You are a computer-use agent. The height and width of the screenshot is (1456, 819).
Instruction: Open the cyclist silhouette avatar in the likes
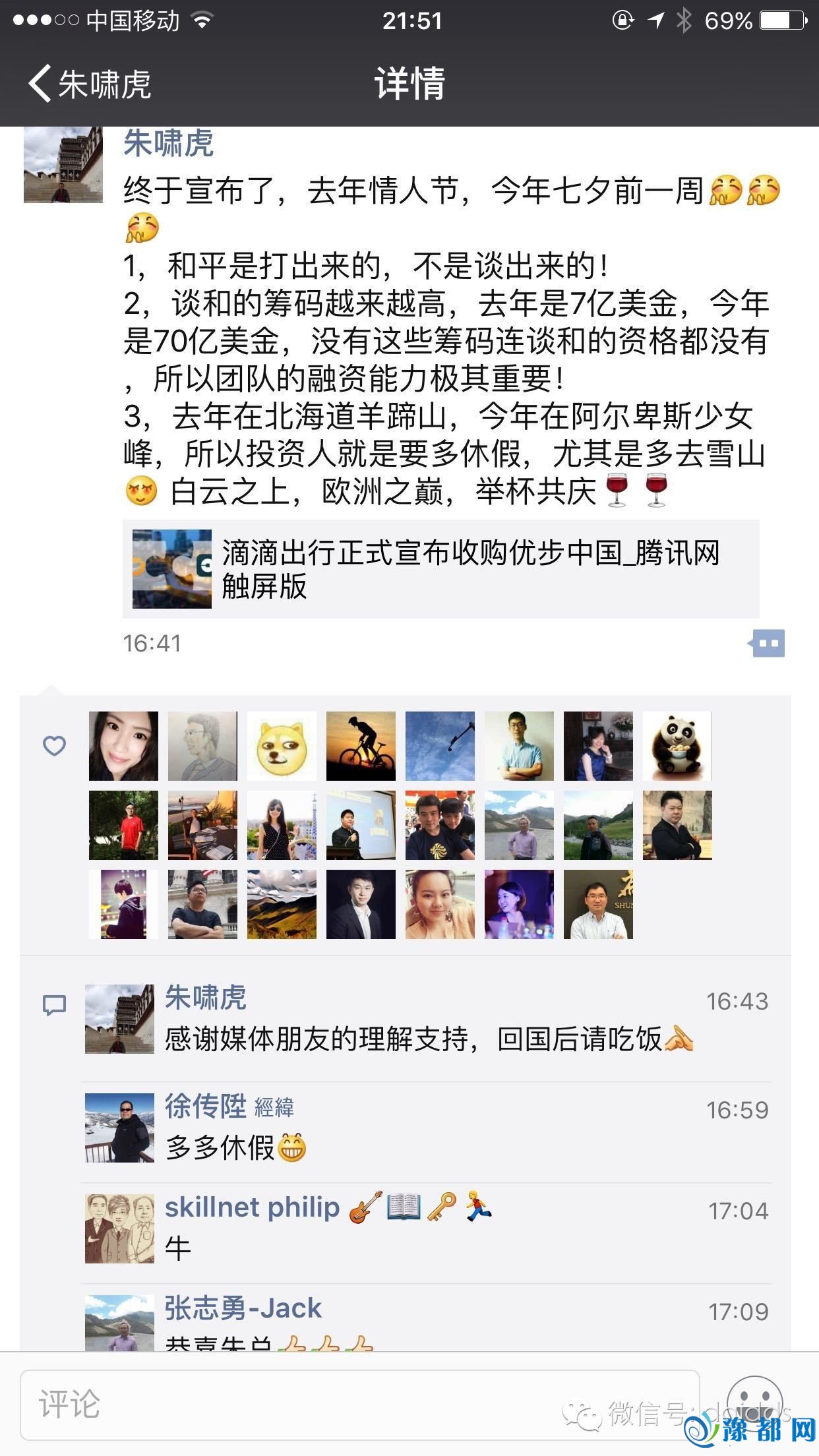coord(361,746)
